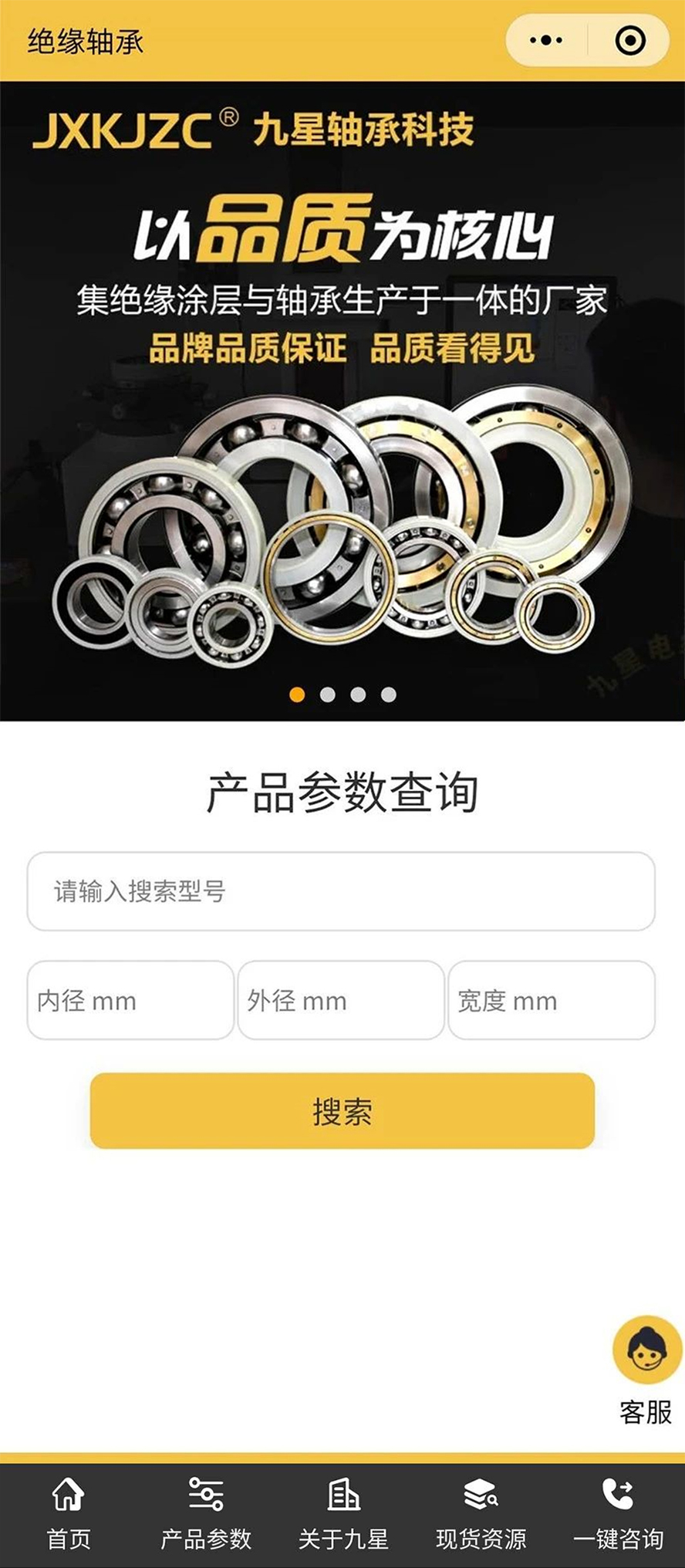Start search with the 搜索 button
This screenshot has height=1568, width=685.
point(342,1111)
